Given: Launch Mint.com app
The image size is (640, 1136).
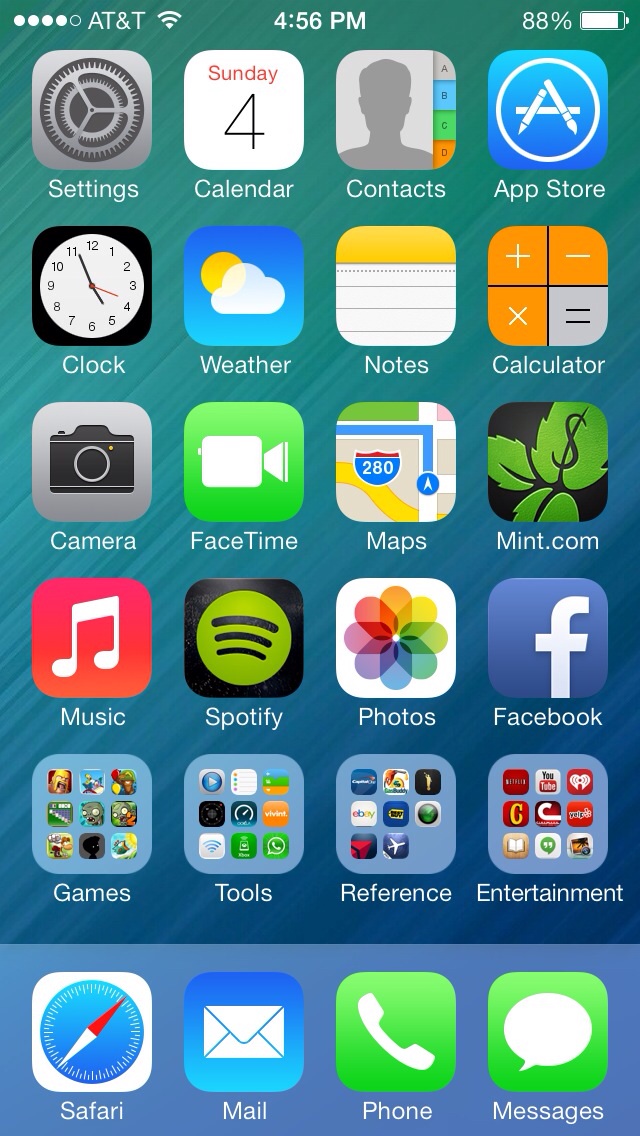Looking at the screenshot, I should [548, 462].
